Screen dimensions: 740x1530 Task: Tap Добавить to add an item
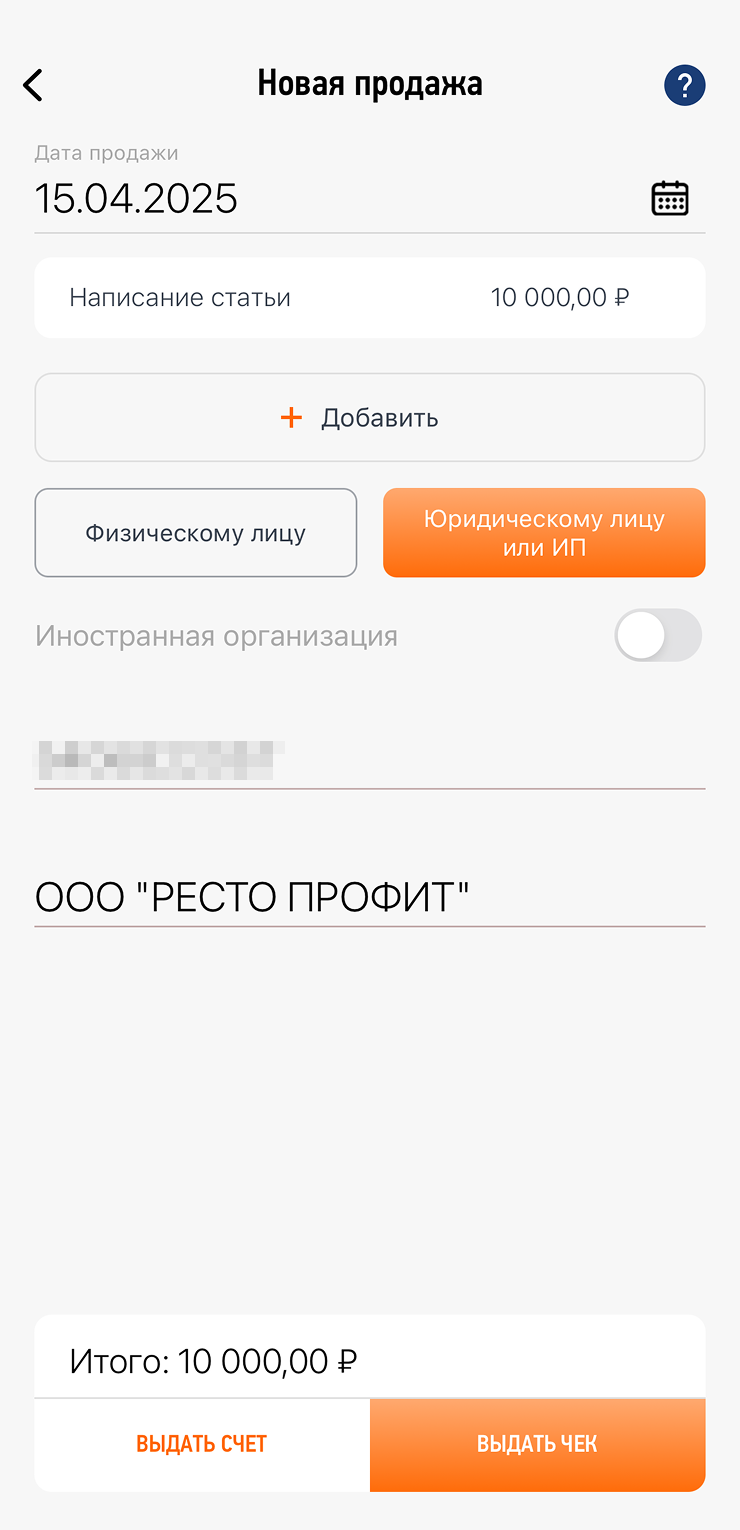(370, 417)
